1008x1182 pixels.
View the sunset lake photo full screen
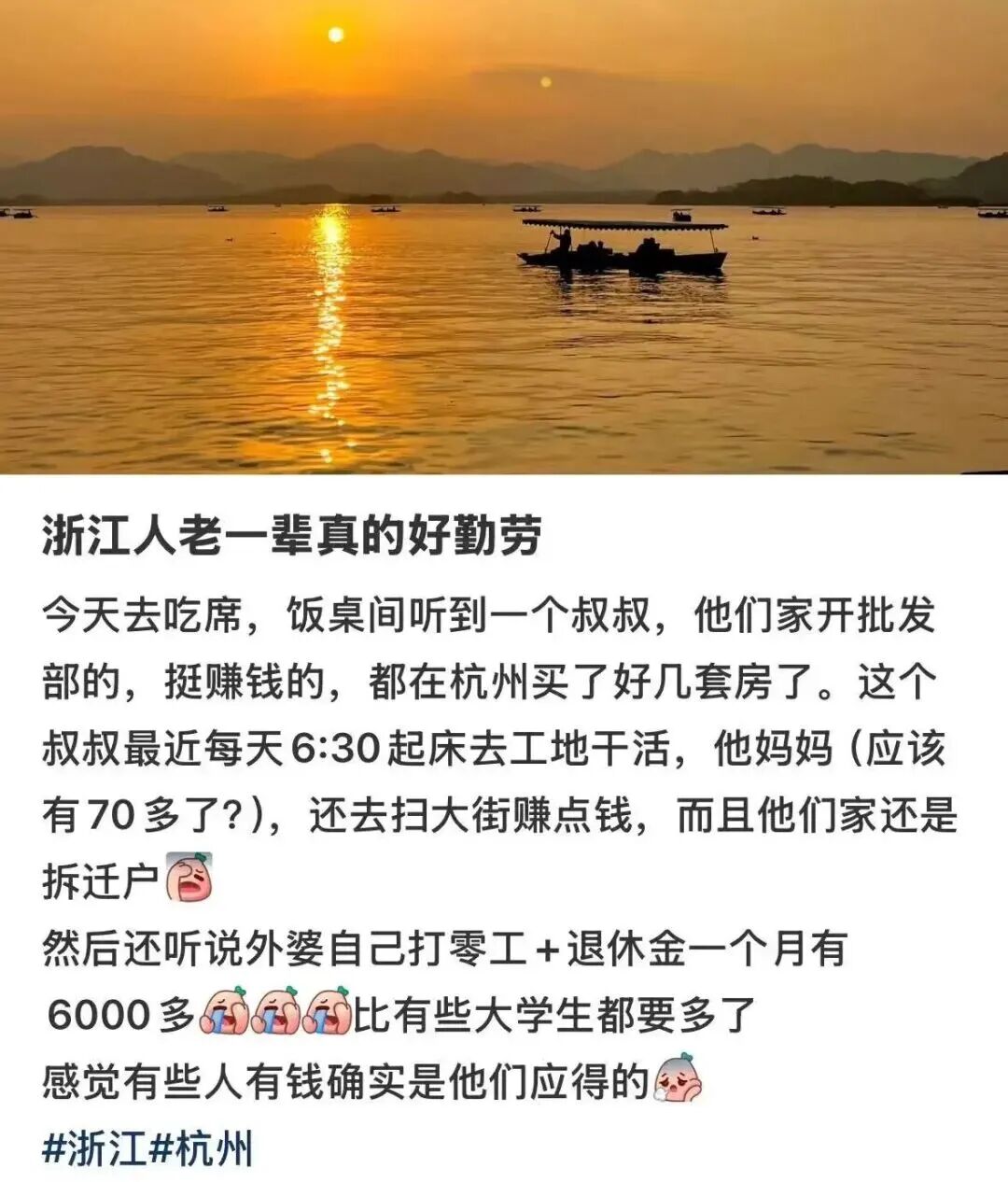[x=504, y=237]
